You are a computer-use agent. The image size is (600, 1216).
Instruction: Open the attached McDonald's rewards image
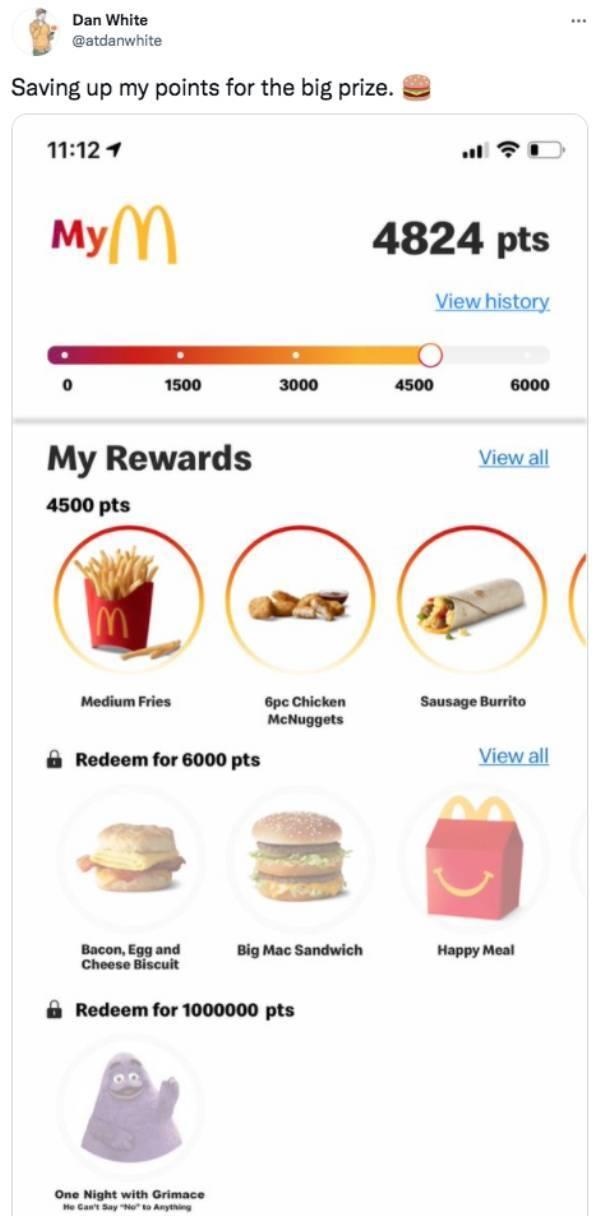pos(300,660)
